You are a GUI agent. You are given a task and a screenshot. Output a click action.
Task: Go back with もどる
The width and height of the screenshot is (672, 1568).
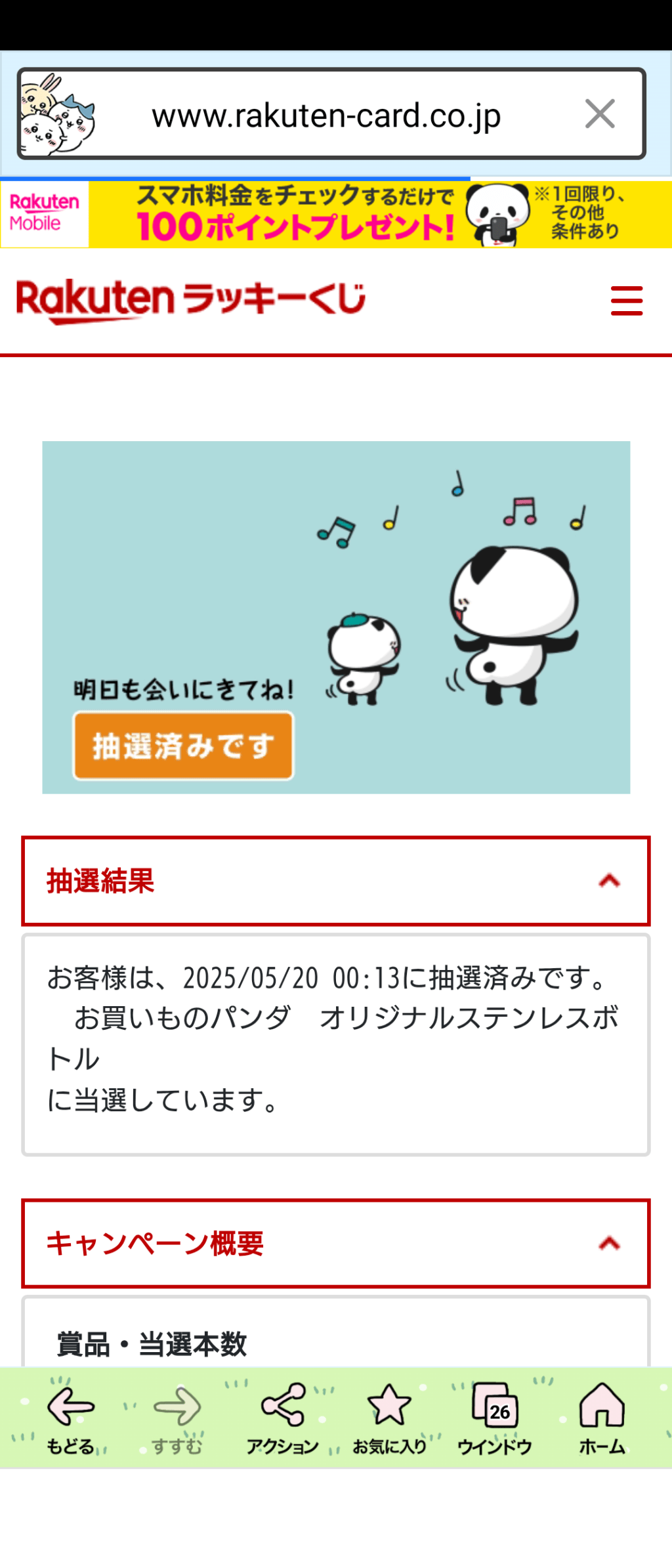(x=70, y=1417)
